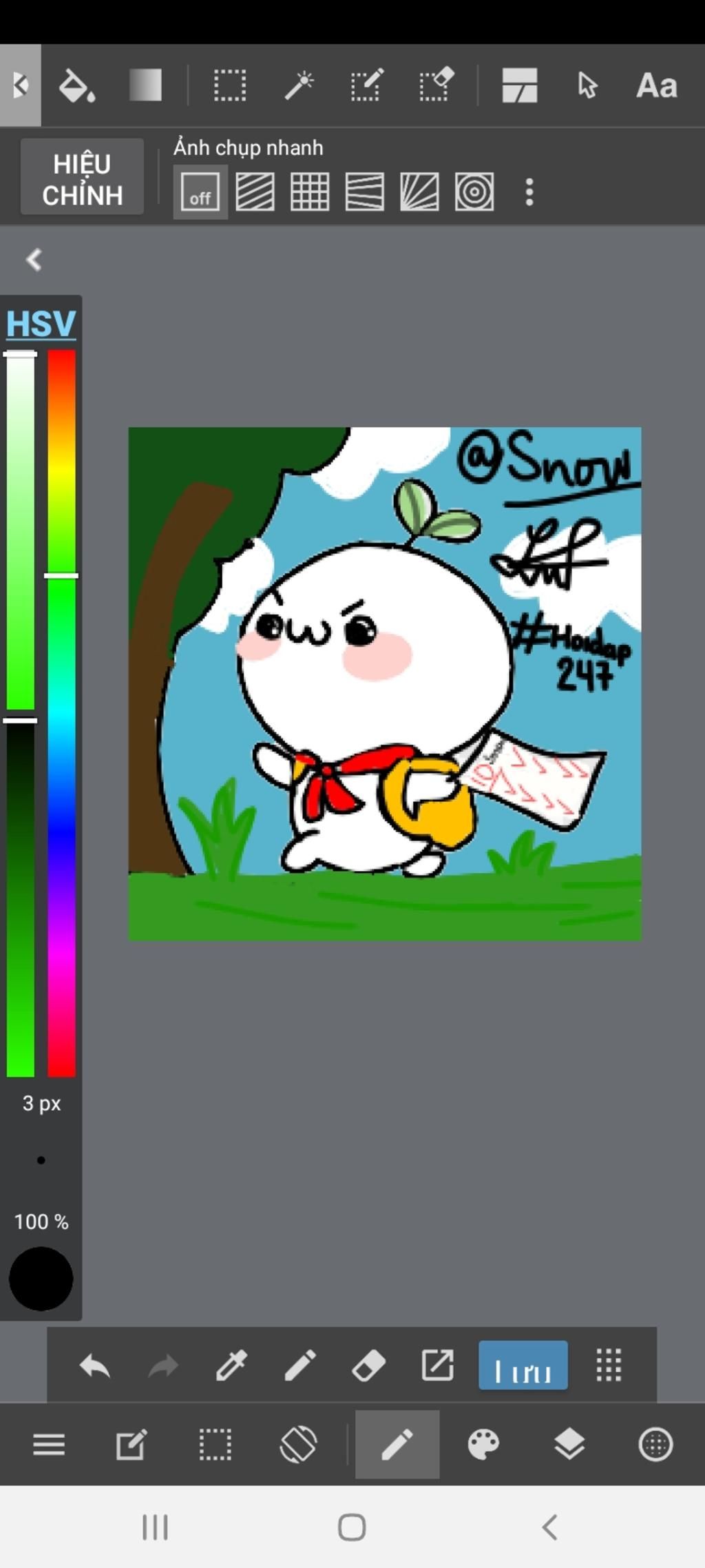The height and width of the screenshot is (1568, 705).
Task: Open the layers panel
Action: (x=569, y=1444)
